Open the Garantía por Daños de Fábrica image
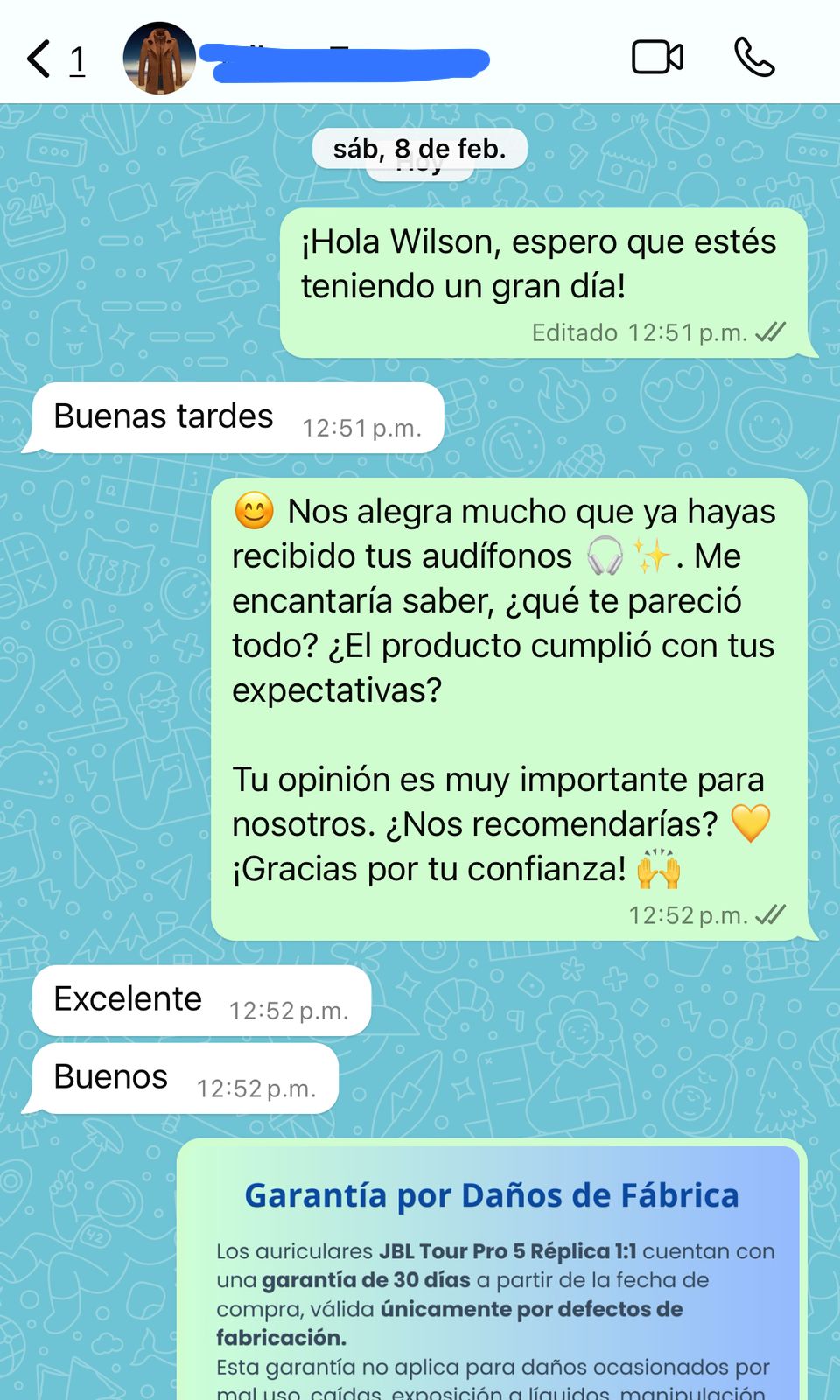 [x=492, y=1277]
